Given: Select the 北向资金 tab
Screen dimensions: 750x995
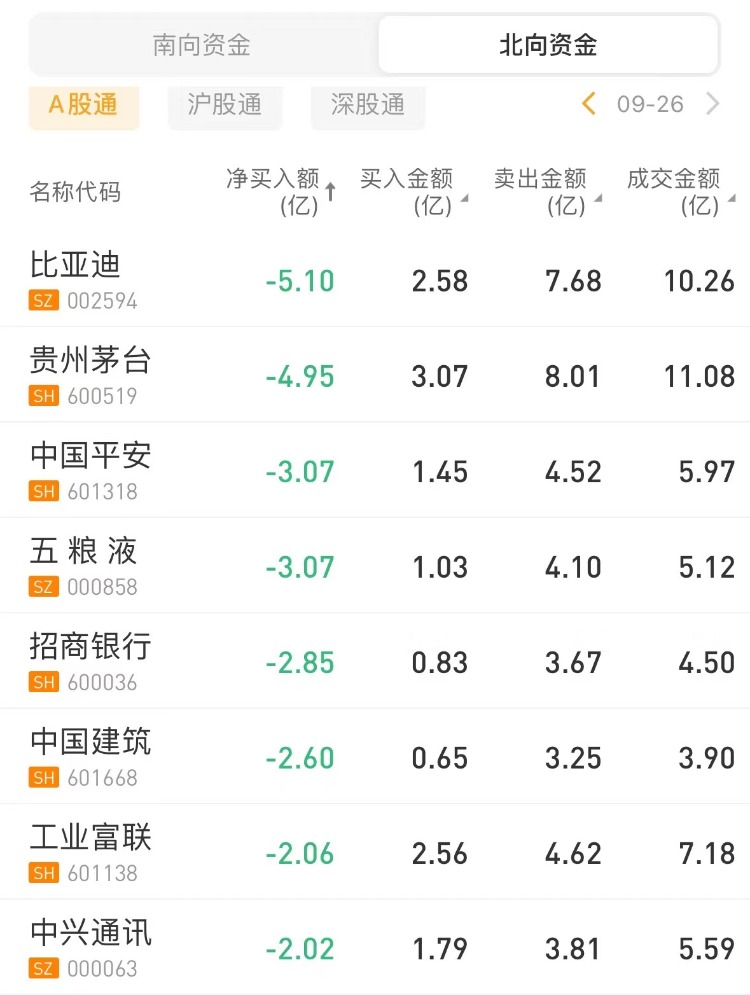Looking at the screenshot, I should click(548, 45).
